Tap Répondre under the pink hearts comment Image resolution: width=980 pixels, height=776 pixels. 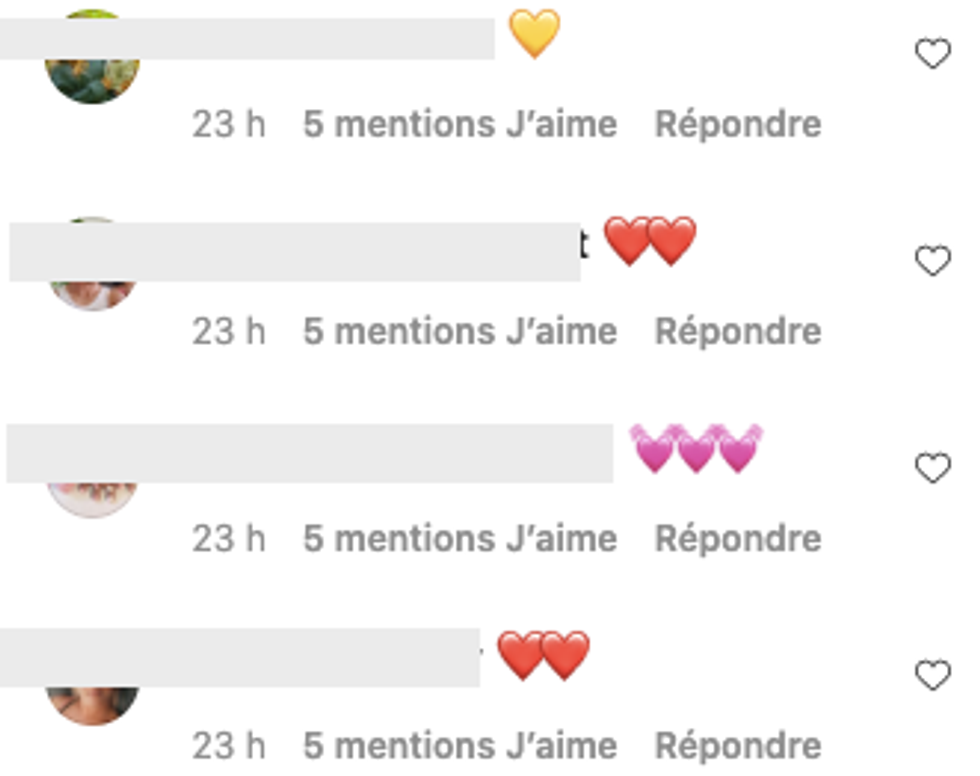point(737,539)
